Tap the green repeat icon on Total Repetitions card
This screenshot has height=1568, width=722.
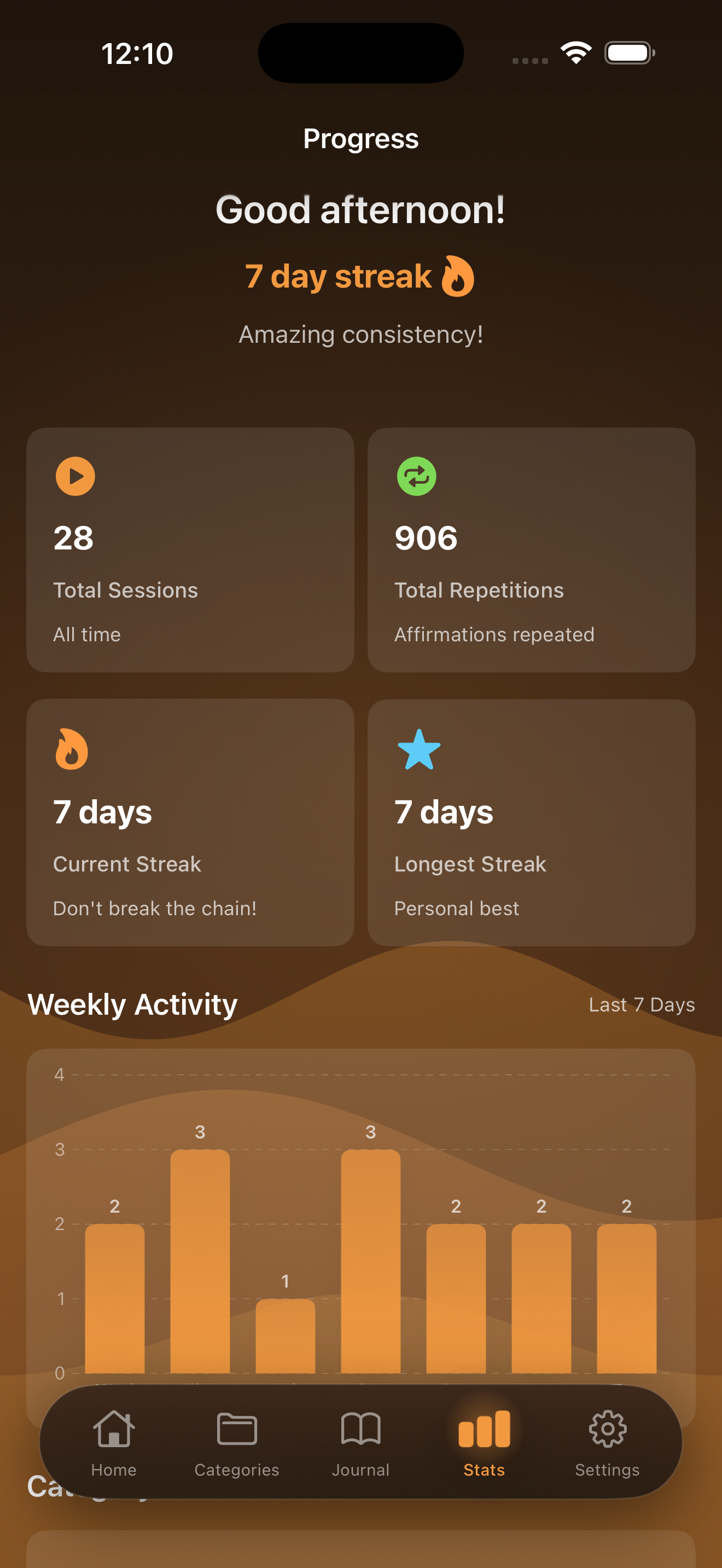point(416,477)
